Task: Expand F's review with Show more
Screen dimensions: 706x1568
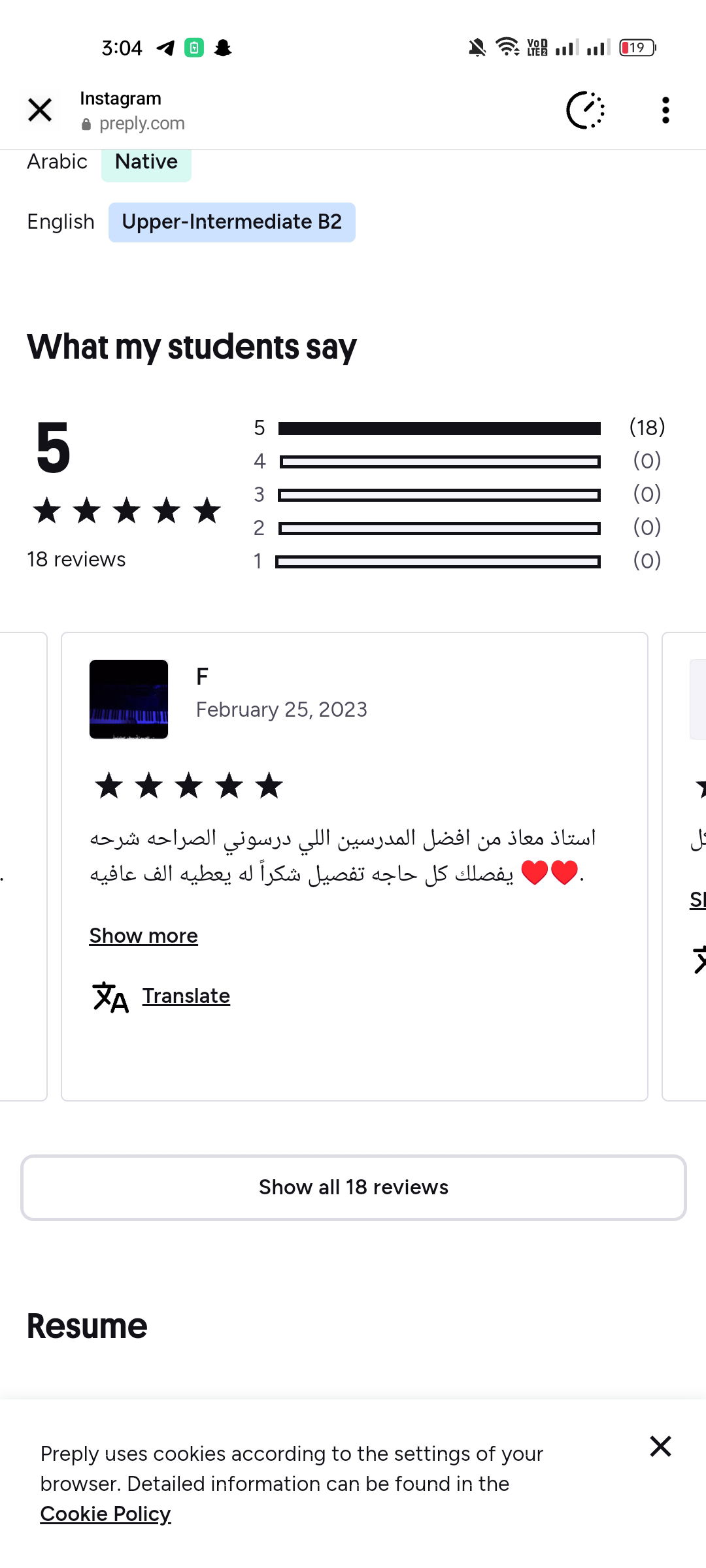Action: [143, 936]
